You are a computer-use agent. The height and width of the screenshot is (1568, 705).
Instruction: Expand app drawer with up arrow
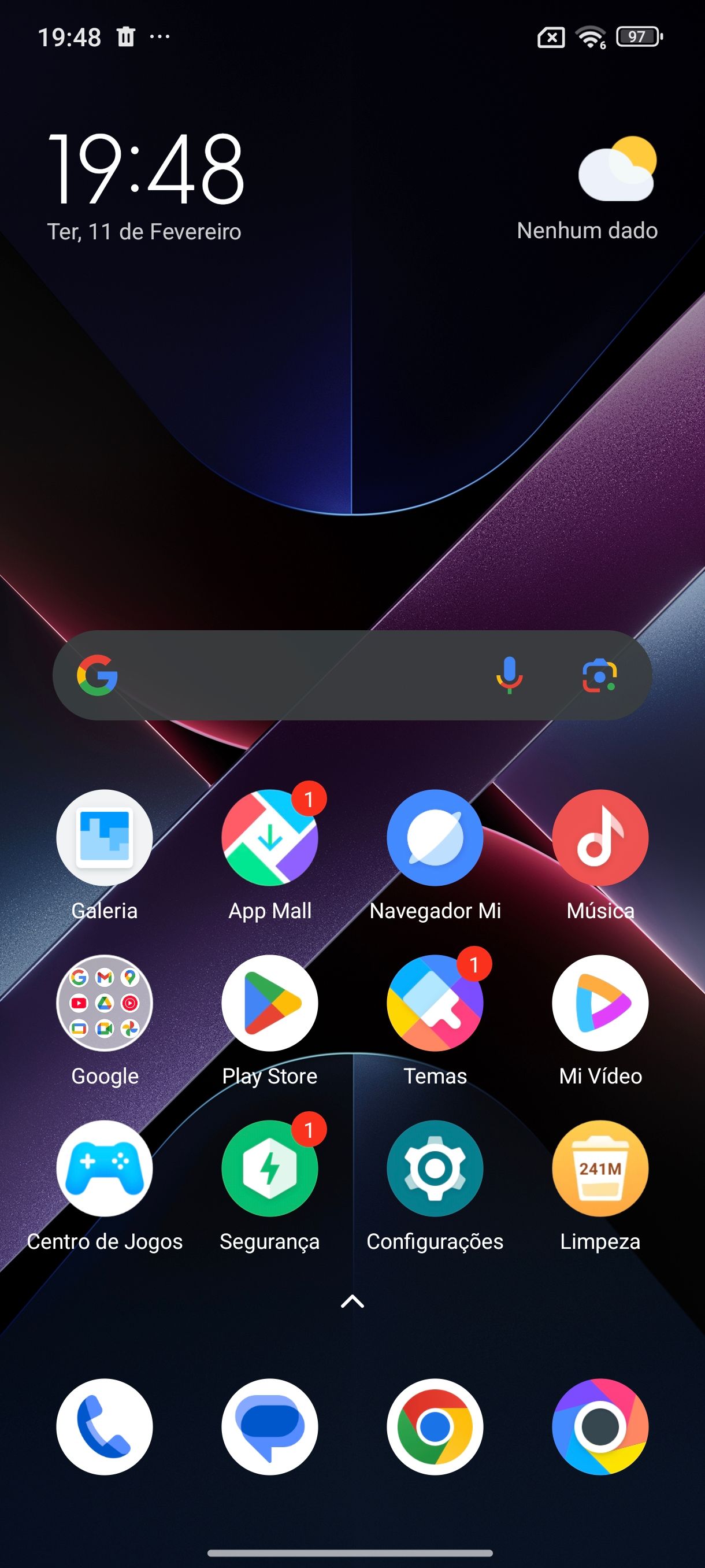click(352, 1302)
